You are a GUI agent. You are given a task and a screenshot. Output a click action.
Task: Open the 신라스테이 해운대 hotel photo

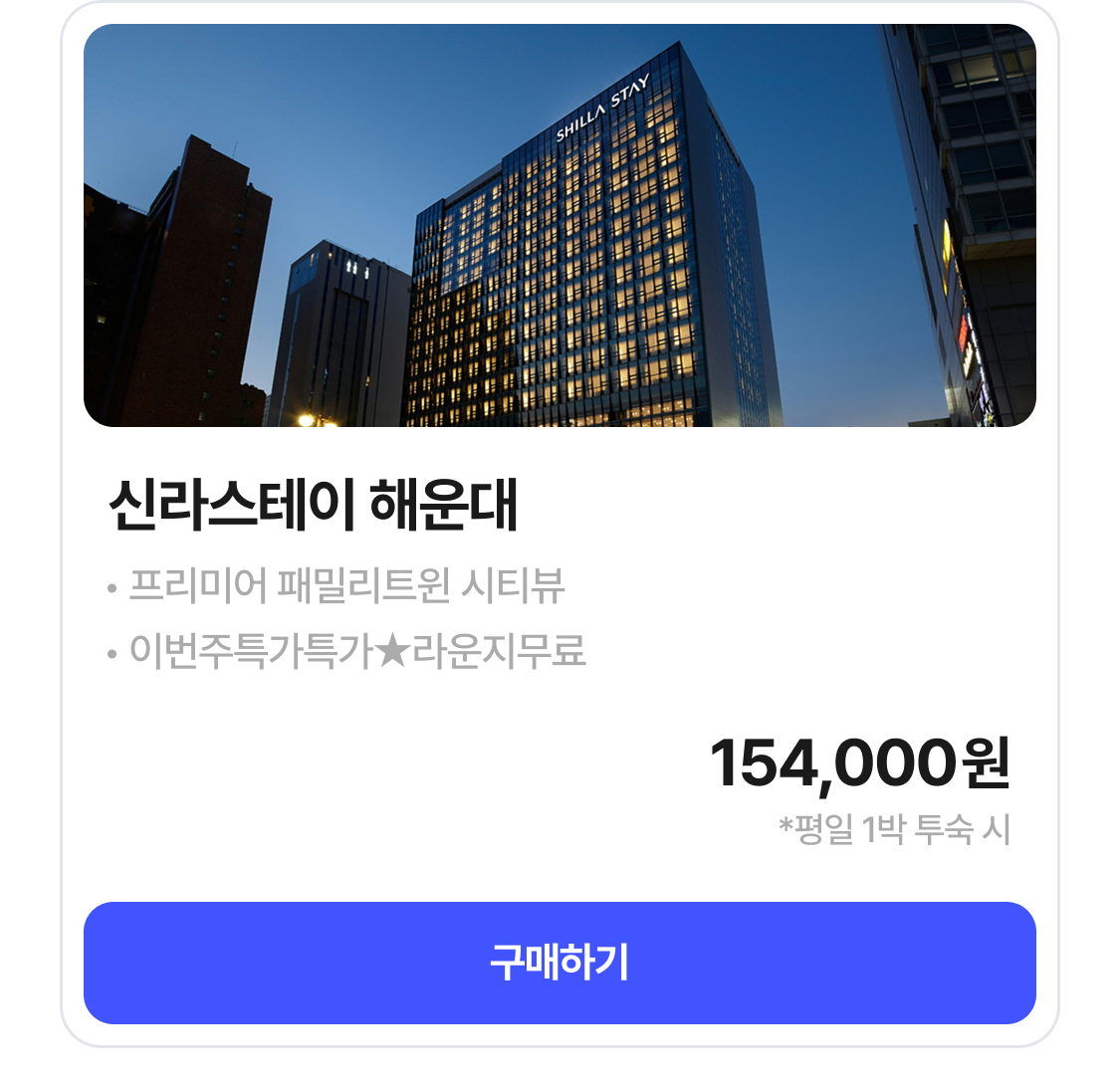click(x=560, y=226)
